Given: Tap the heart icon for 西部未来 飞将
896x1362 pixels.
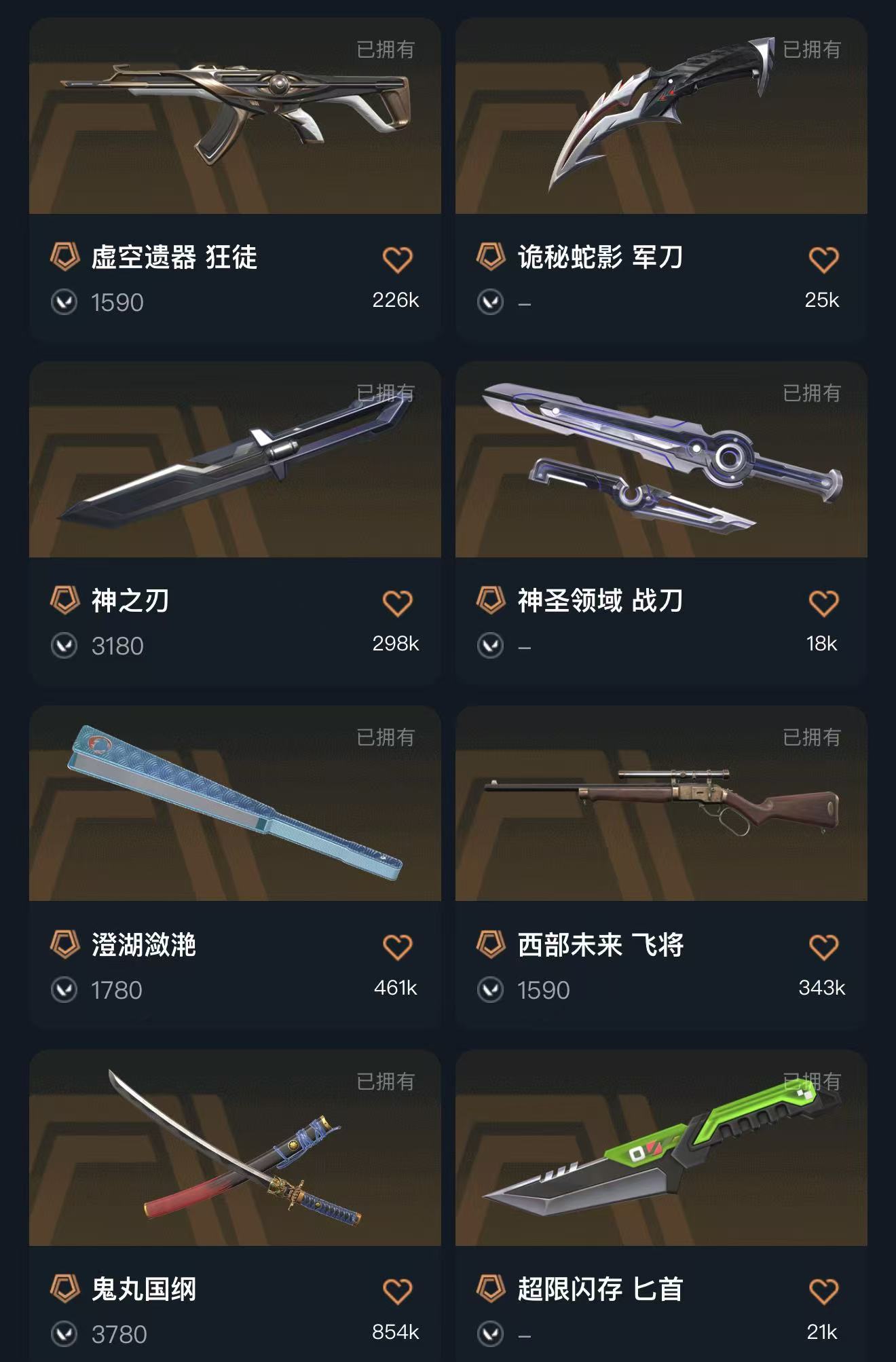Looking at the screenshot, I should tap(823, 946).
